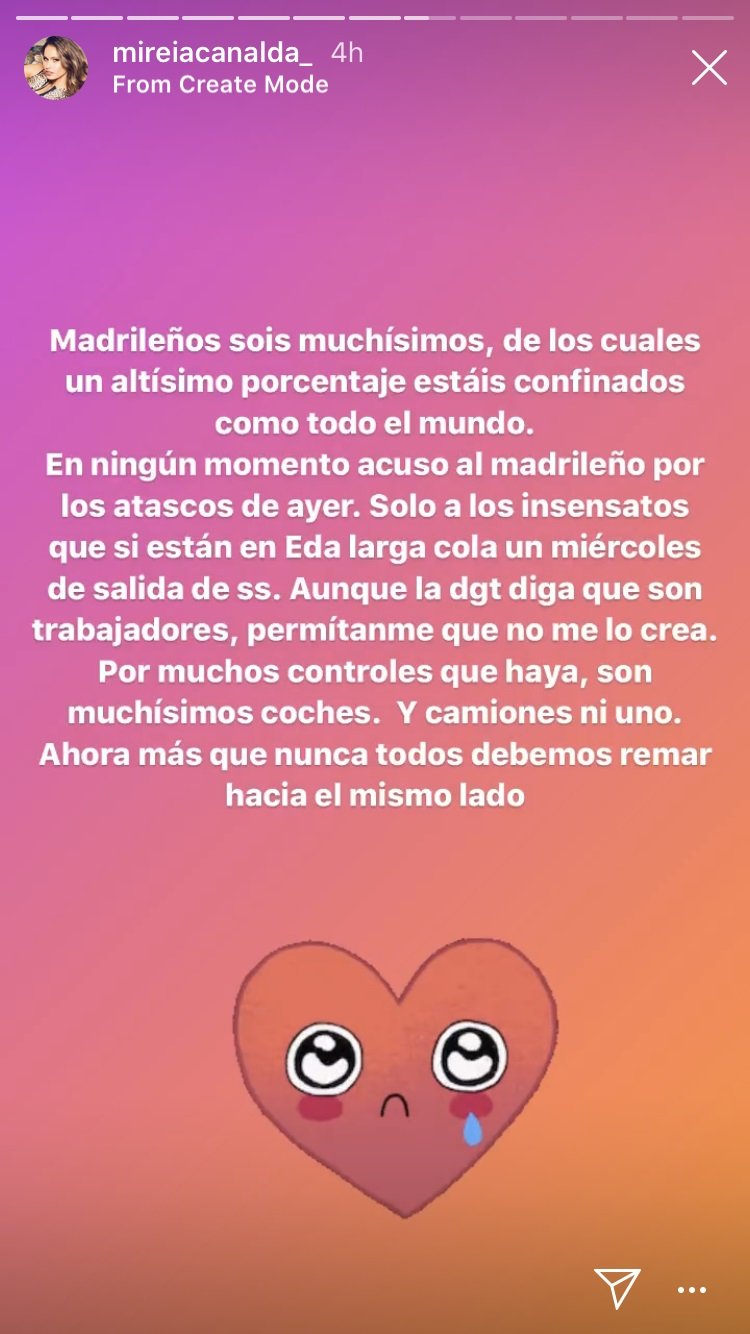Share this story via direct message
Image resolution: width=750 pixels, height=1334 pixels.
[617, 1288]
